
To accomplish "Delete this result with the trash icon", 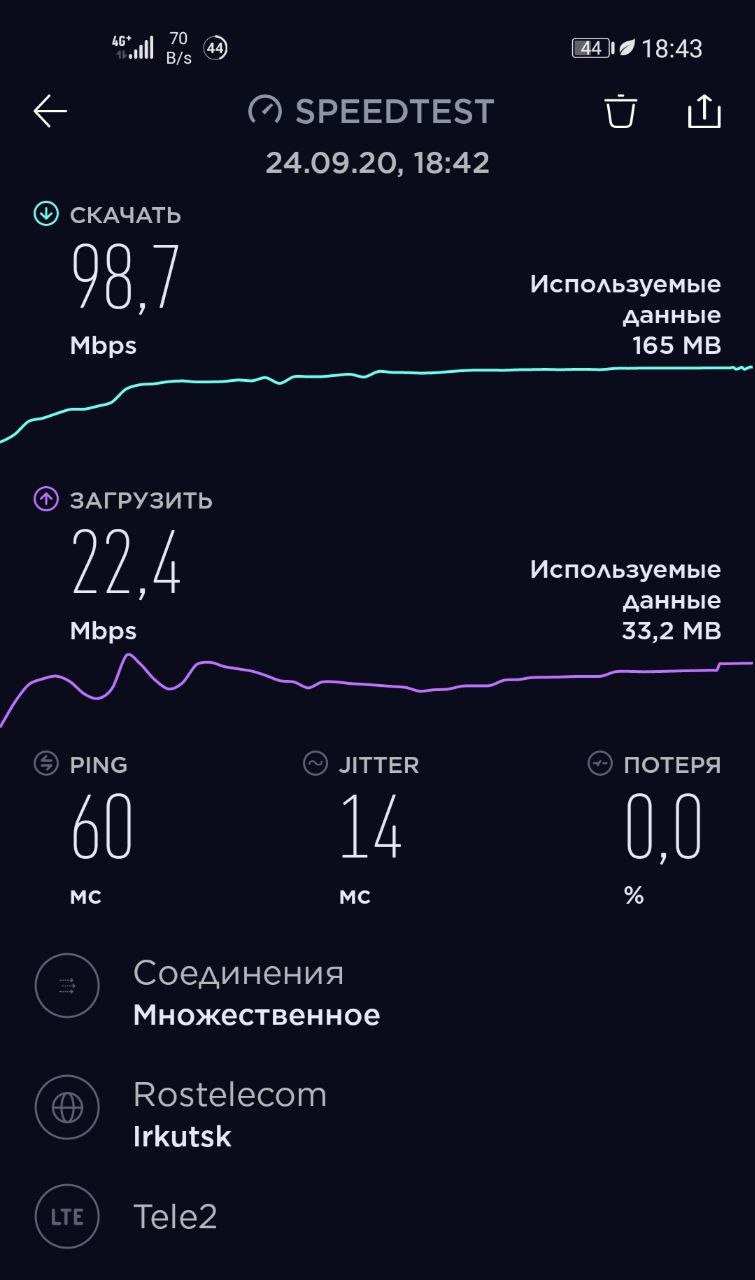I will tap(621, 111).
